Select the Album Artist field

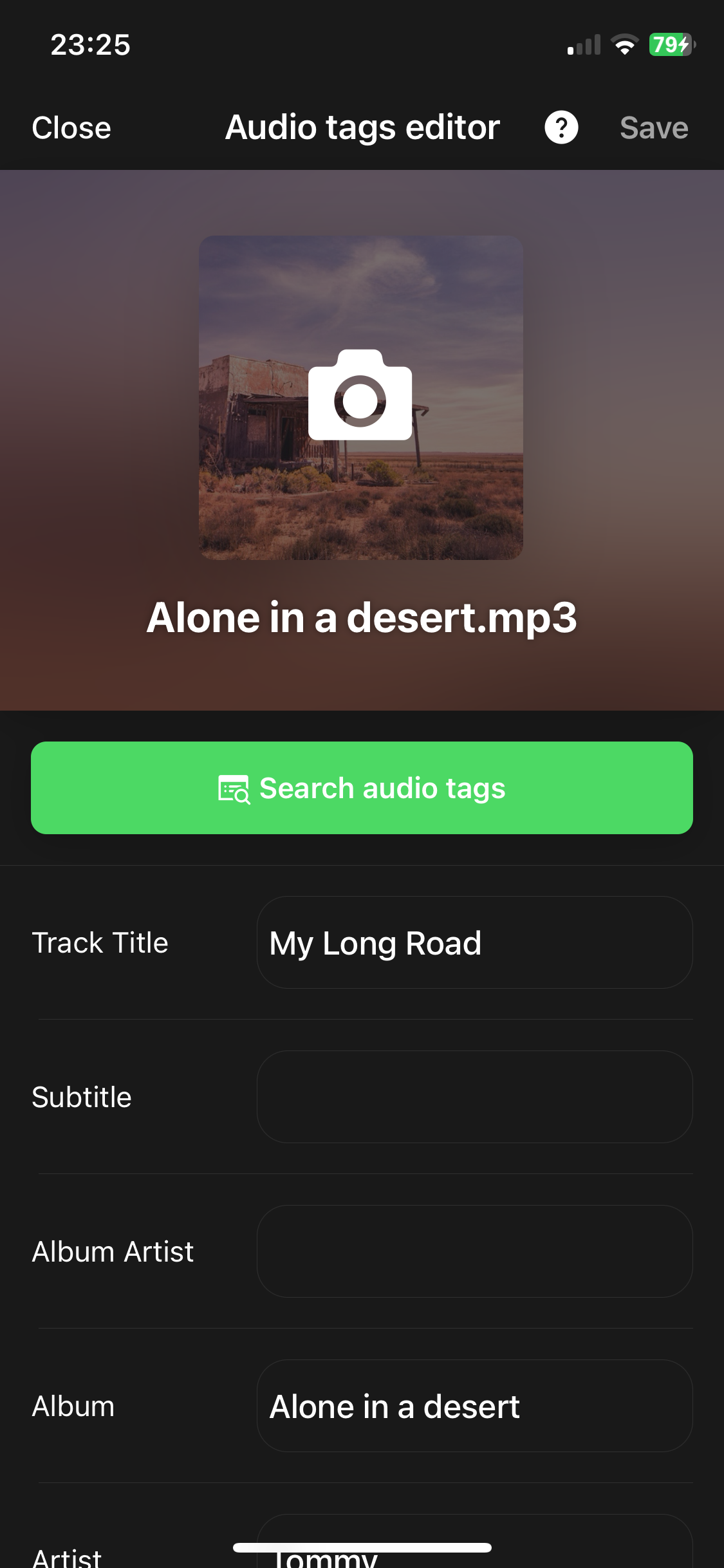[x=474, y=1251]
